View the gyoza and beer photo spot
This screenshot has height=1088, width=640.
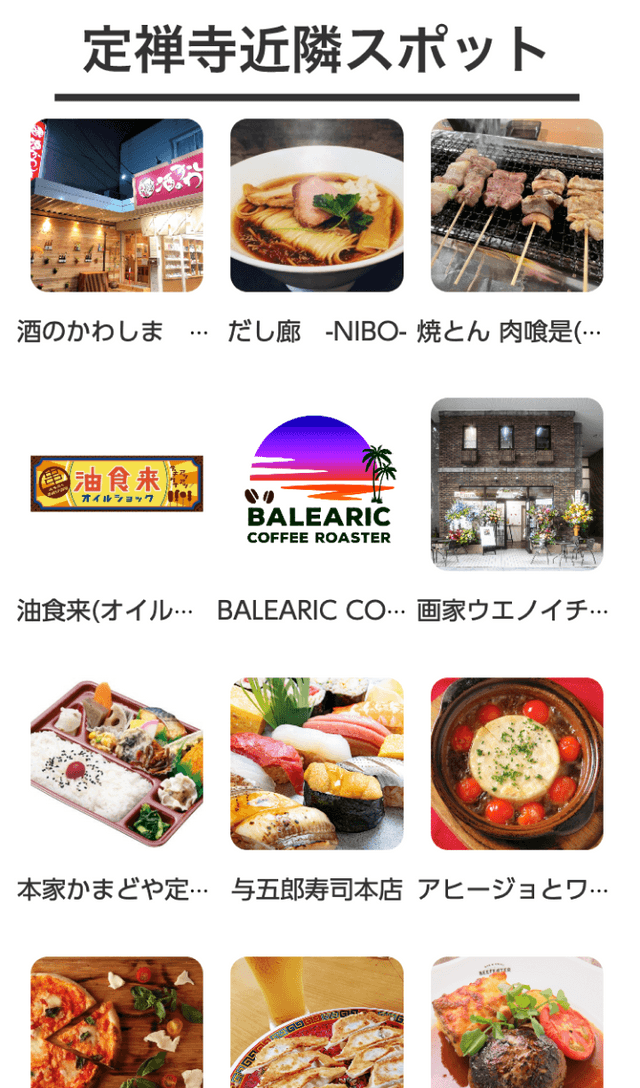[316, 1022]
